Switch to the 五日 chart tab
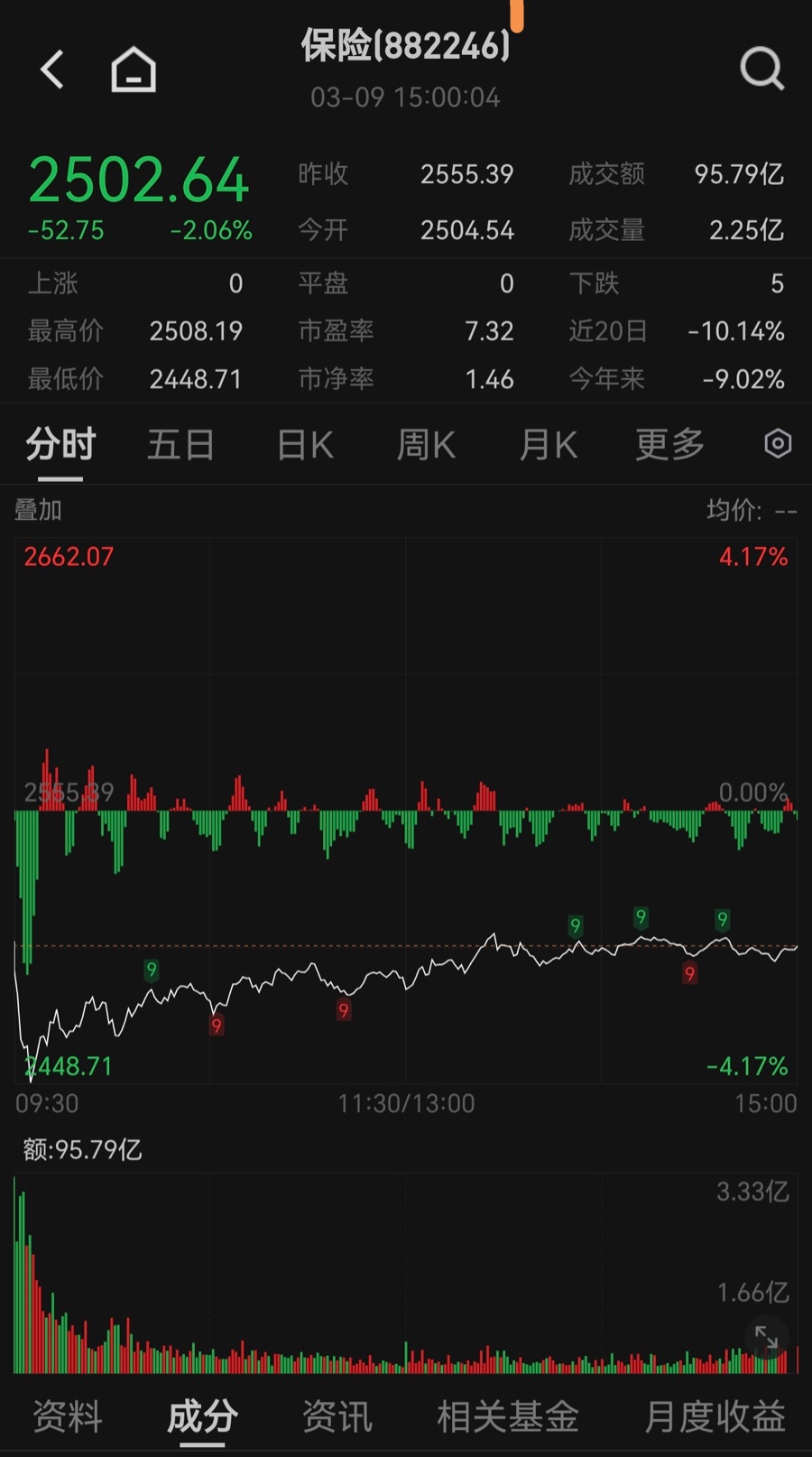 tap(180, 445)
